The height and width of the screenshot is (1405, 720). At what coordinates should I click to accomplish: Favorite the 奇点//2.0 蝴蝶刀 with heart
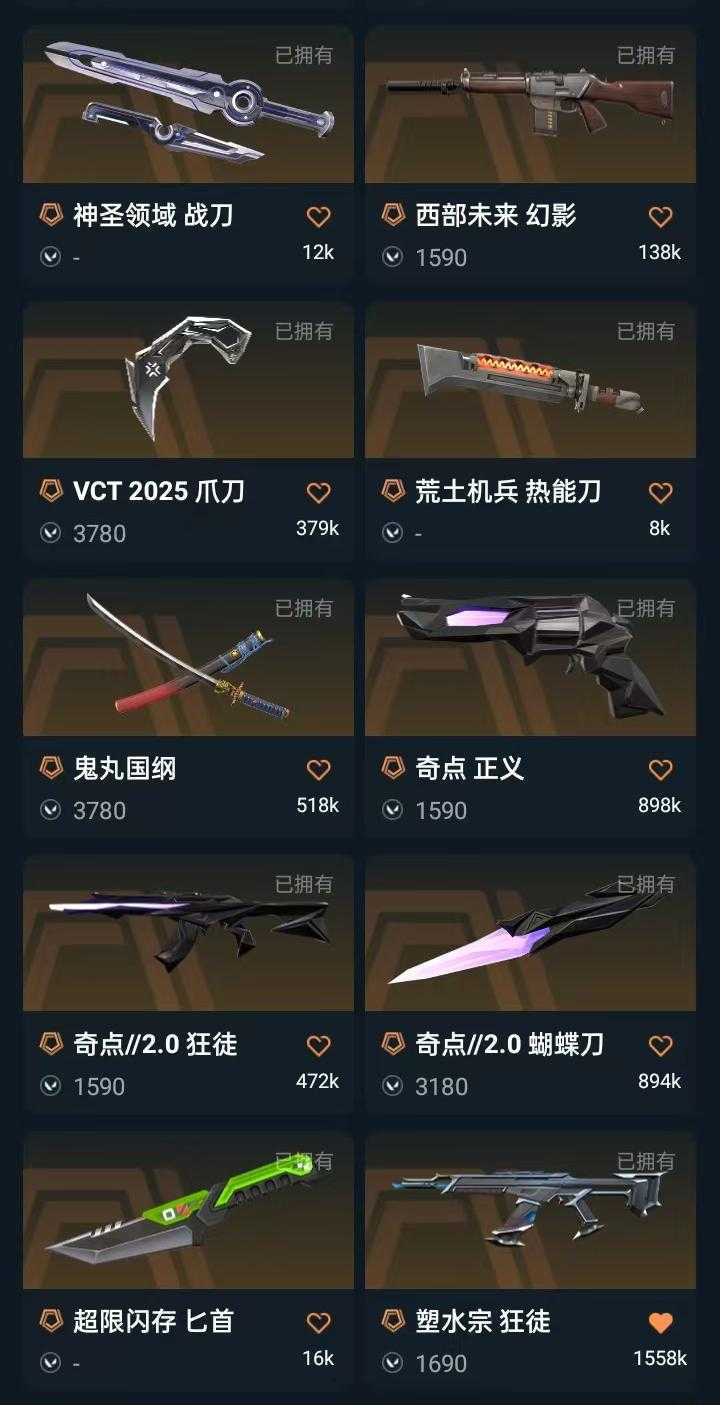[x=660, y=1046]
